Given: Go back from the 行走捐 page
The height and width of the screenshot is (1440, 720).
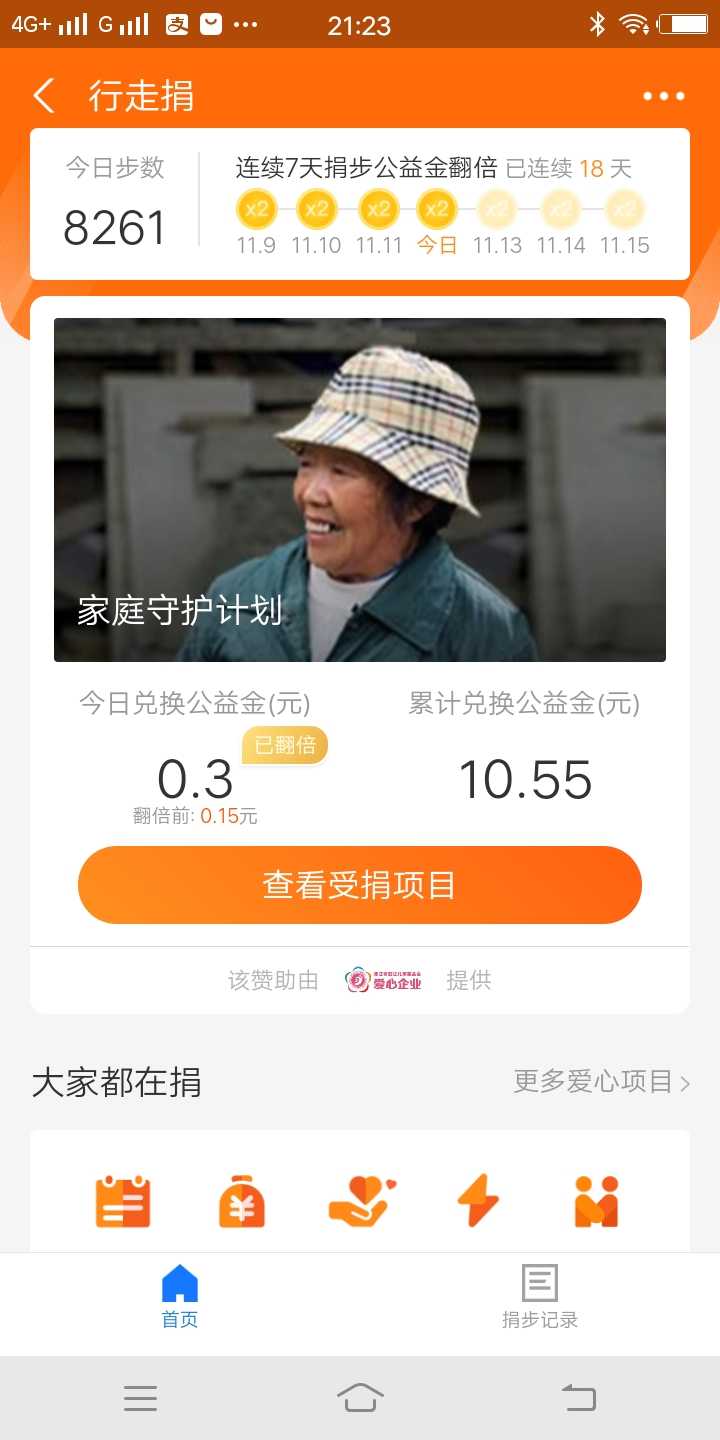Looking at the screenshot, I should (x=44, y=96).
